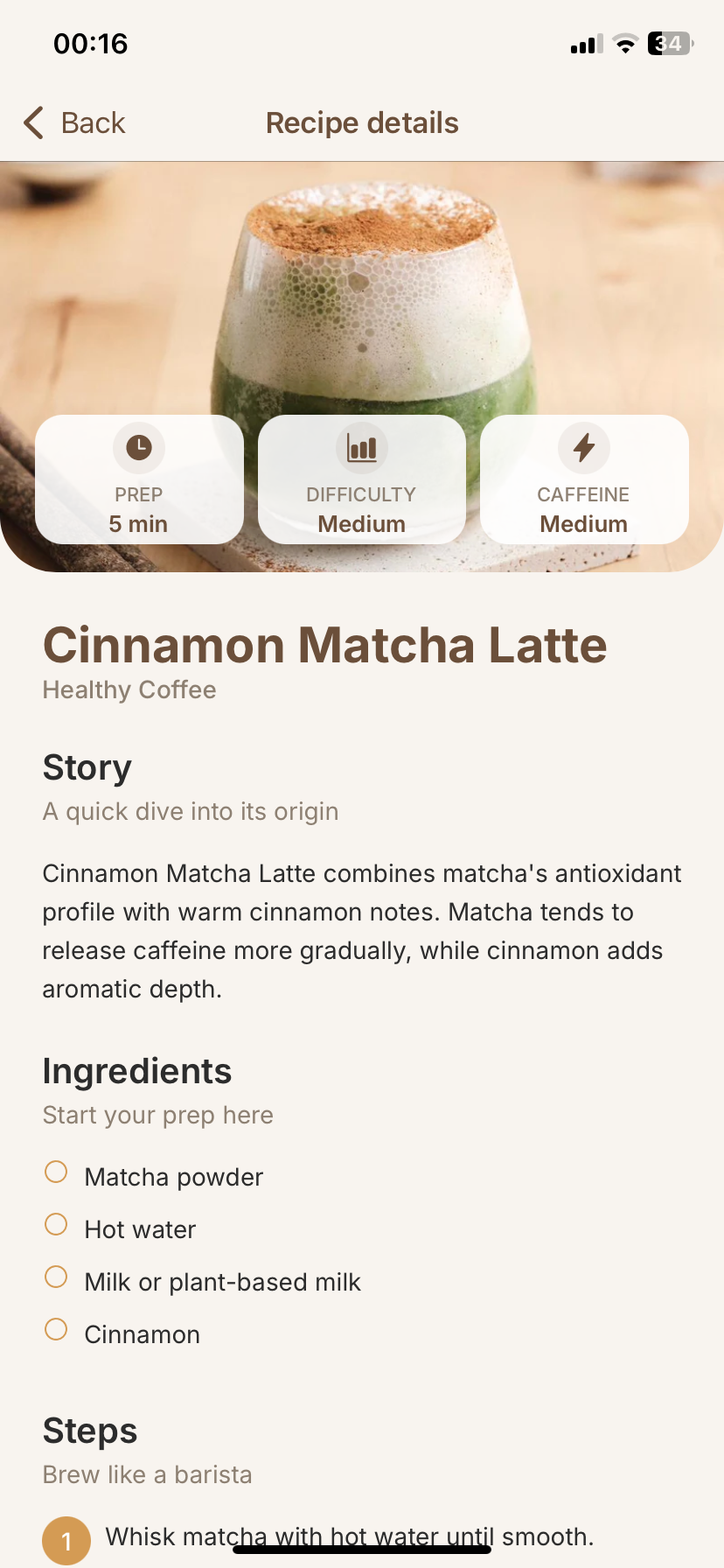Expand the PREP 5 min info card
724x1568 pixels.
(138, 479)
